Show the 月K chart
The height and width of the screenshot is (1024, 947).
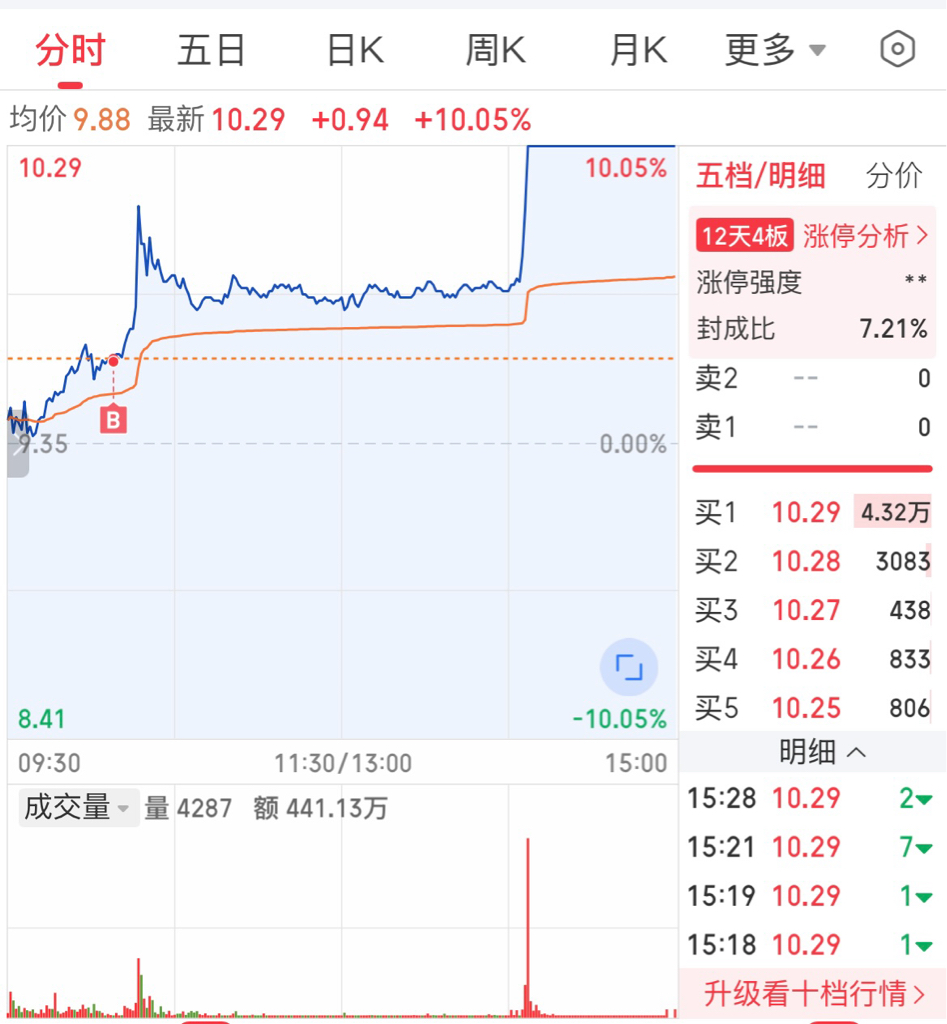click(638, 50)
